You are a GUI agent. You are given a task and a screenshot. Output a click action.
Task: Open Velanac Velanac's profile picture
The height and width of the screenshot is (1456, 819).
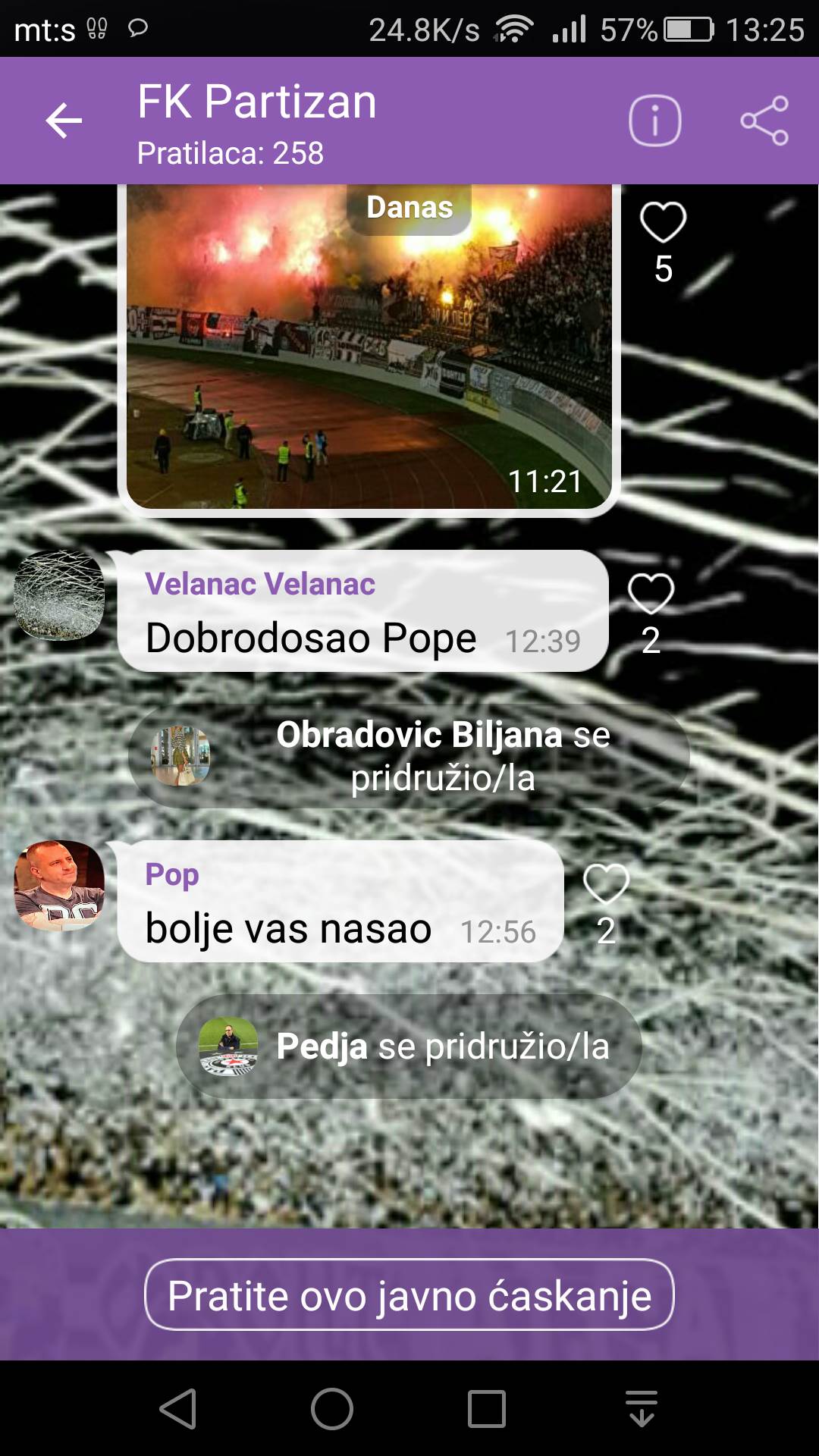pos(59,595)
